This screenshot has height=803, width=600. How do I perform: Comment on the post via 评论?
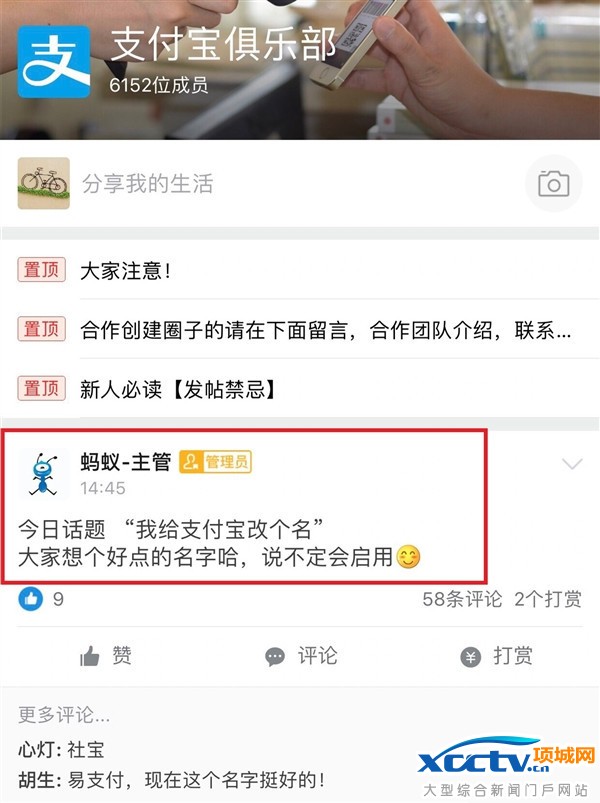pos(301,656)
